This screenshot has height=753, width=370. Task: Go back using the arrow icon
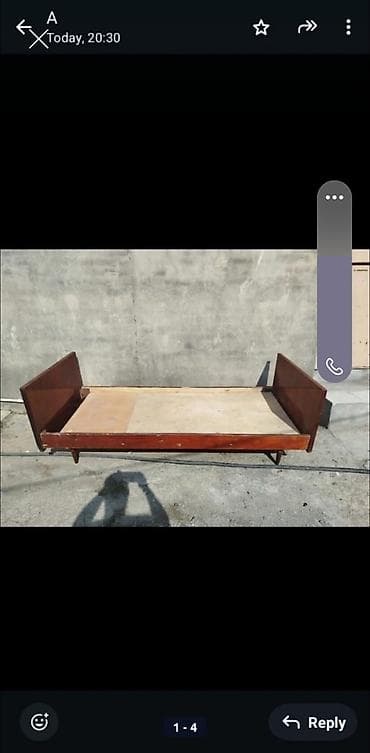[23, 27]
